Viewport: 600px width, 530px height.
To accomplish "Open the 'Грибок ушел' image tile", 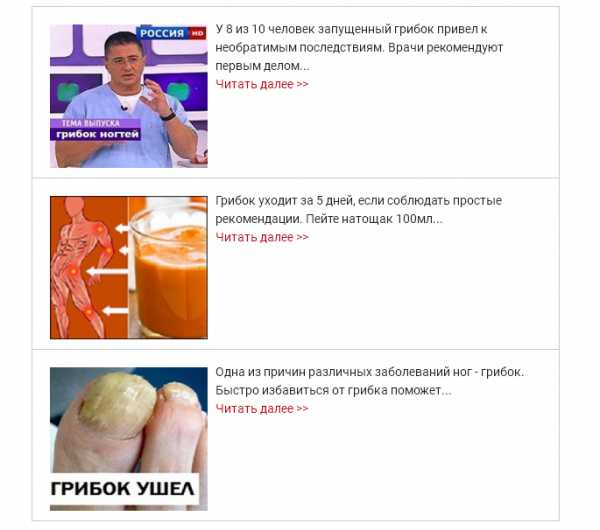I will coord(129,438).
